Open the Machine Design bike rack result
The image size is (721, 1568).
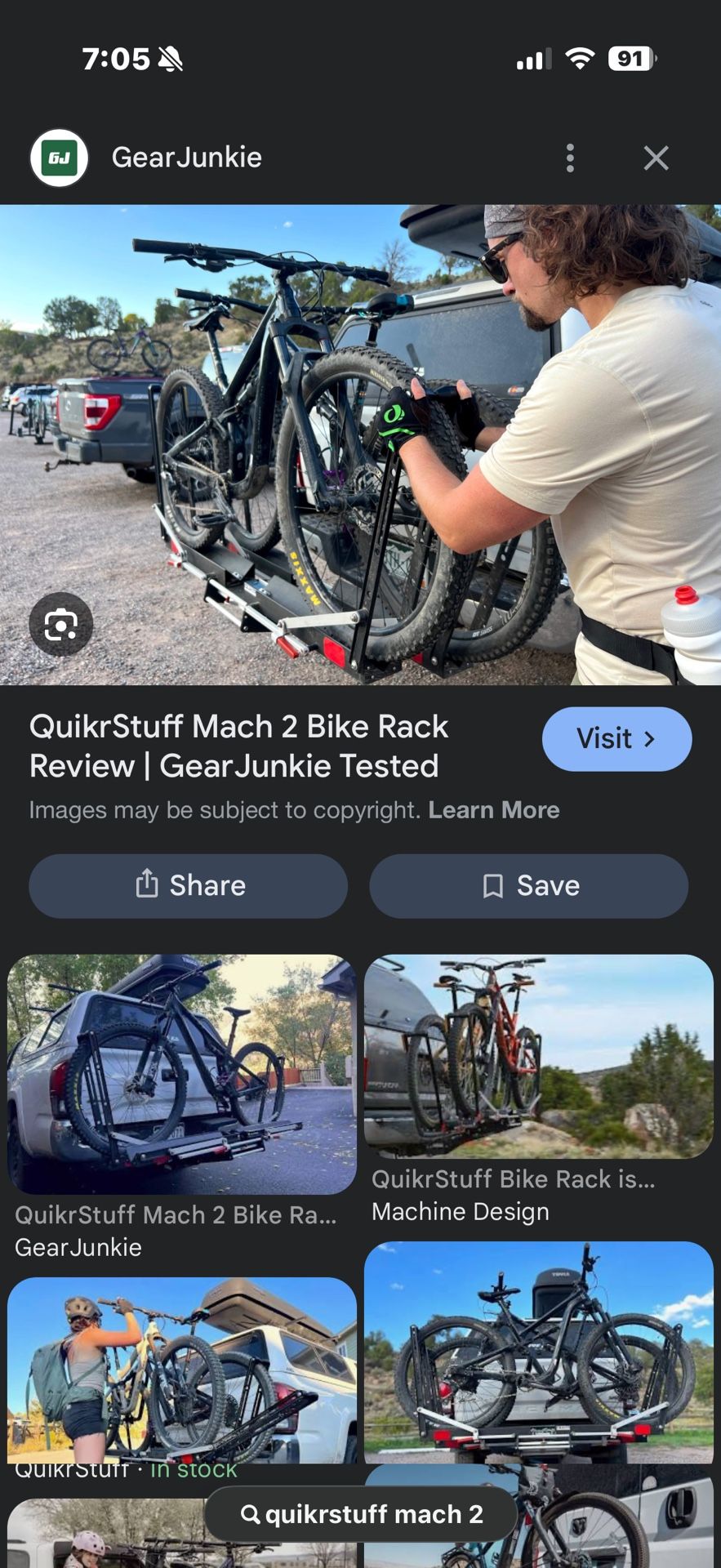539,1056
